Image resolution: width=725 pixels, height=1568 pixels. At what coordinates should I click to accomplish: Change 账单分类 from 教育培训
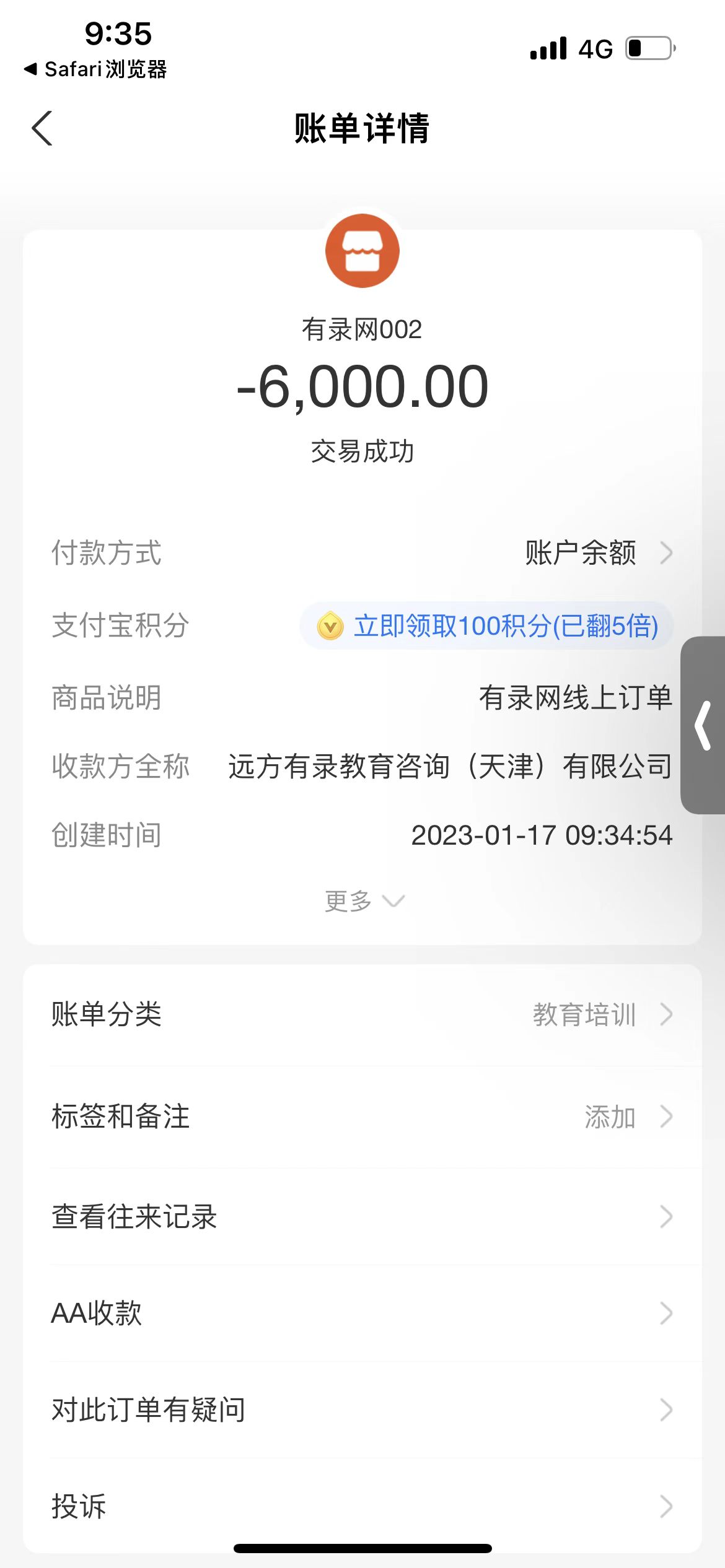point(601,1015)
